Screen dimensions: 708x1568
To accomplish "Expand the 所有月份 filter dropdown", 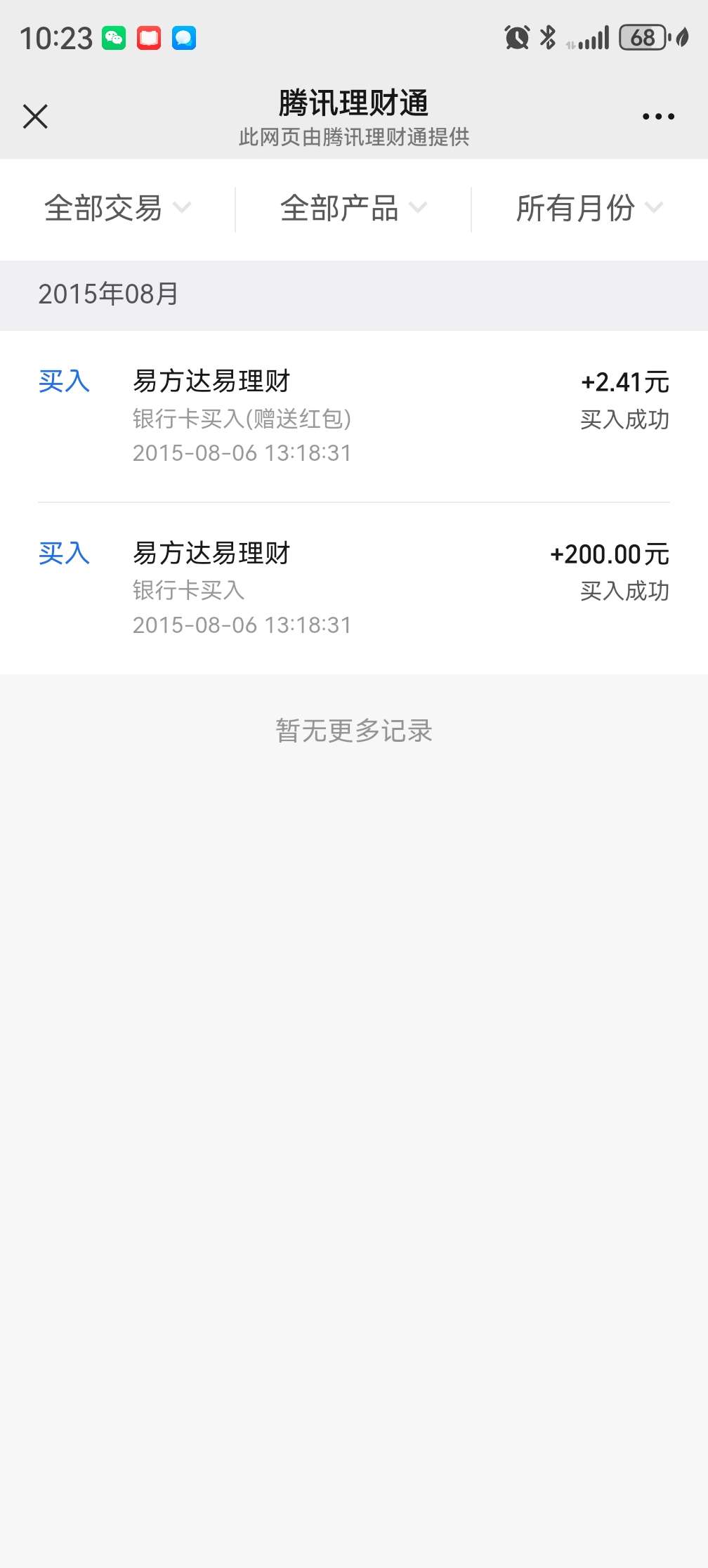I will click(x=589, y=209).
